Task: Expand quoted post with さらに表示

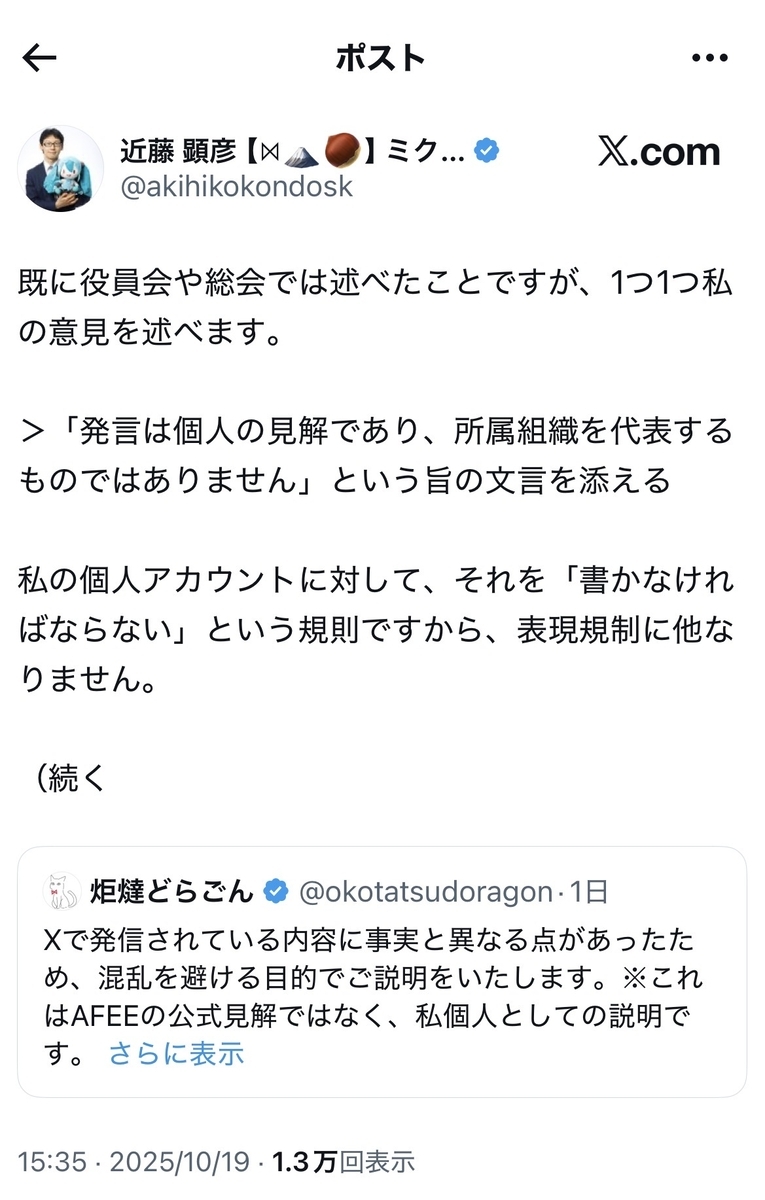Action: pyautogui.click(x=176, y=1054)
